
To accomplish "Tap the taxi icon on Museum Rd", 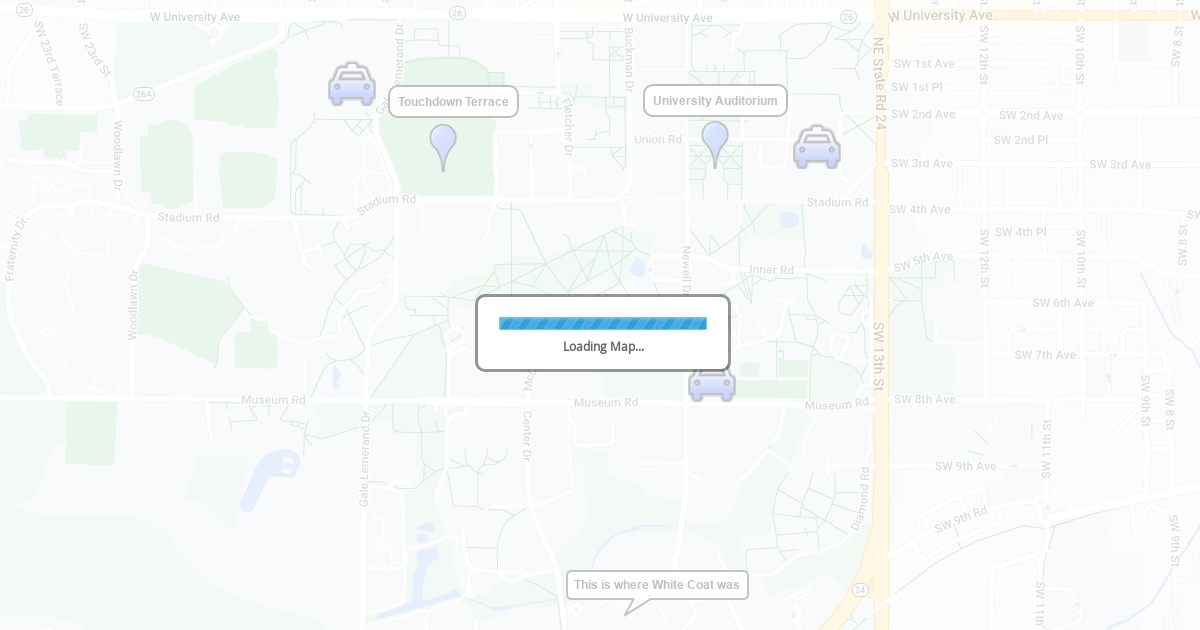I will coord(712,384).
